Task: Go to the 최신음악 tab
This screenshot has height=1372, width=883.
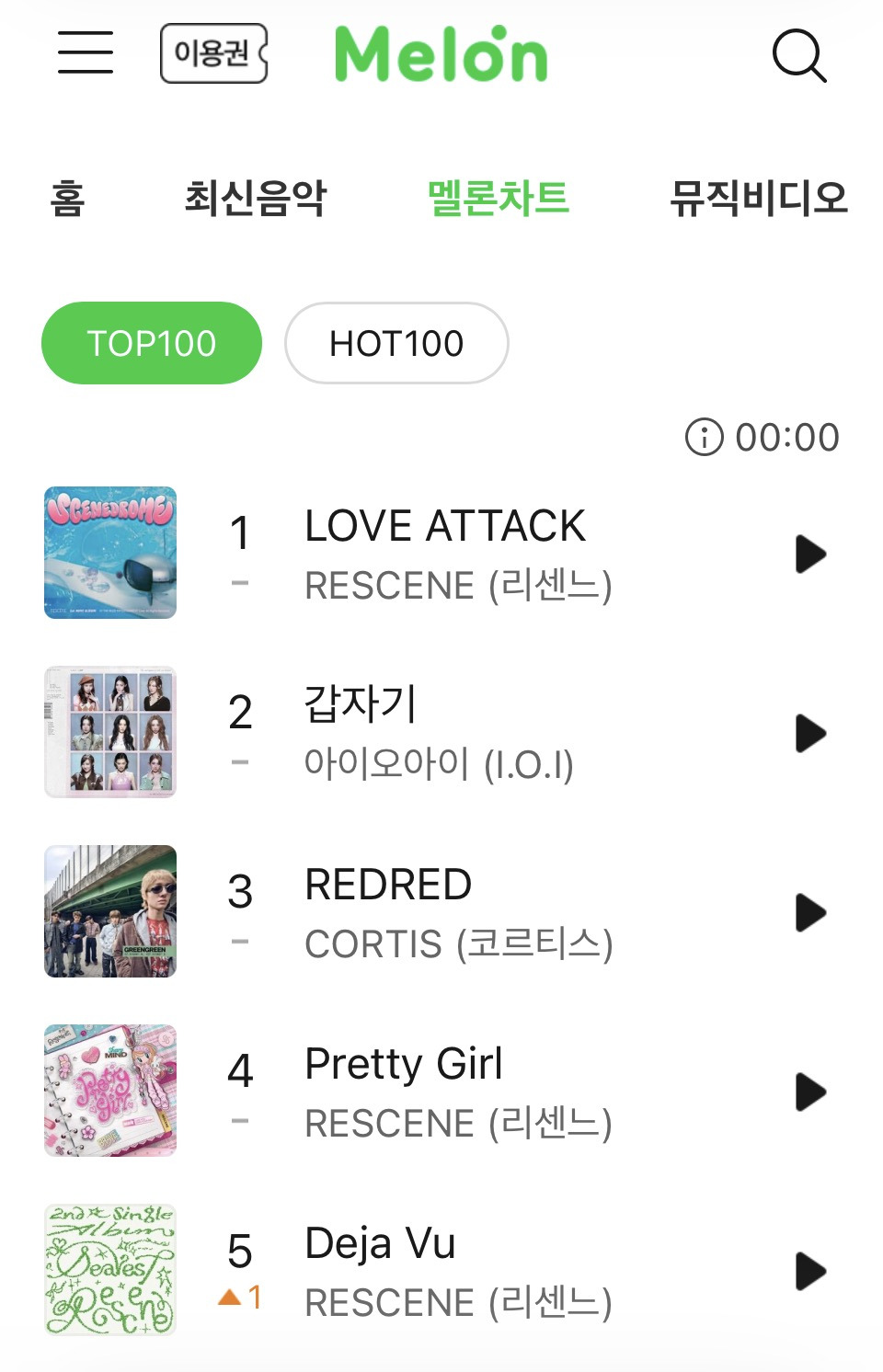Action: tap(256, 198)
